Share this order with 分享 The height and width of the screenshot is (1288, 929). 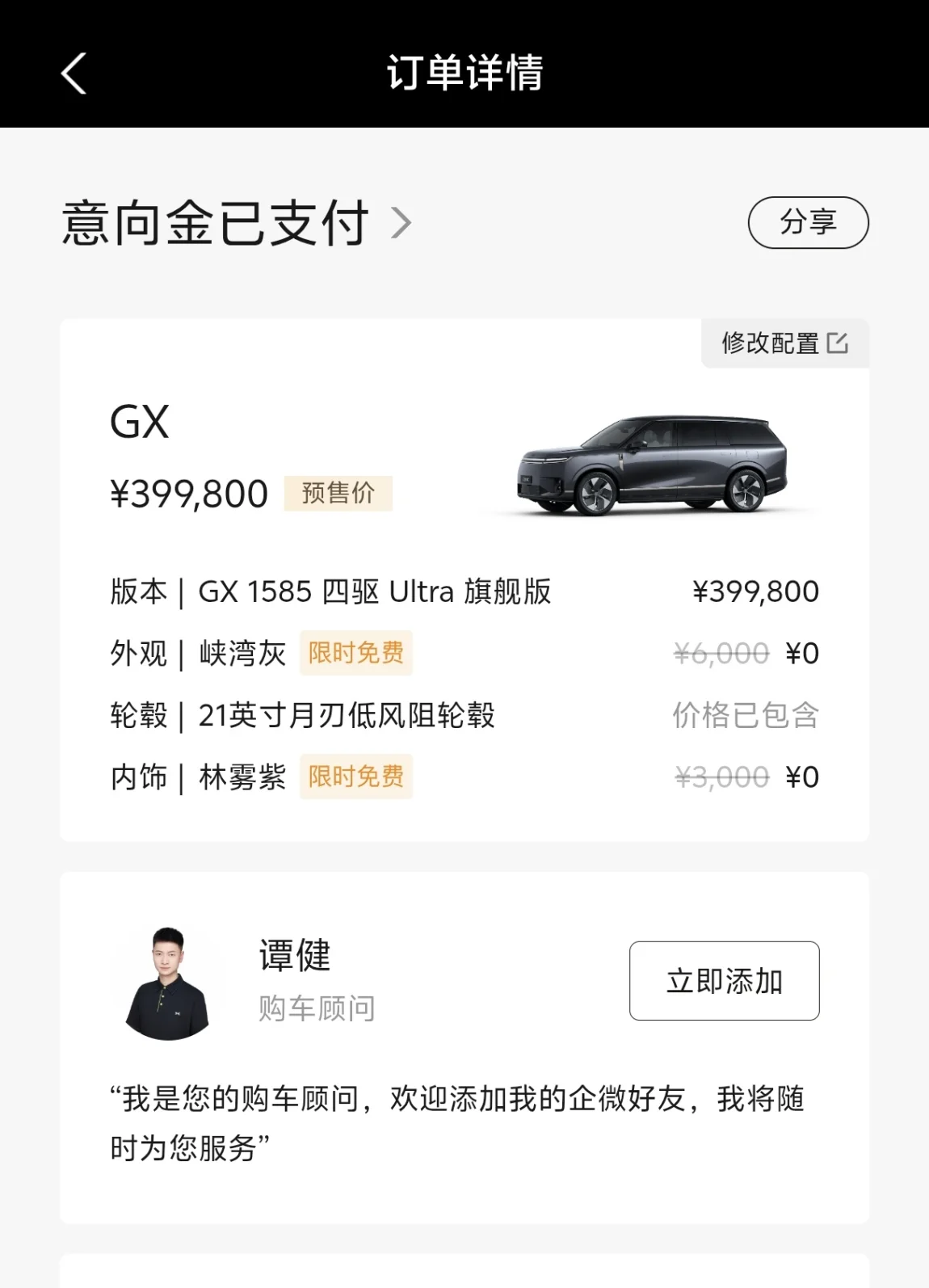click(x=808, y=222)
